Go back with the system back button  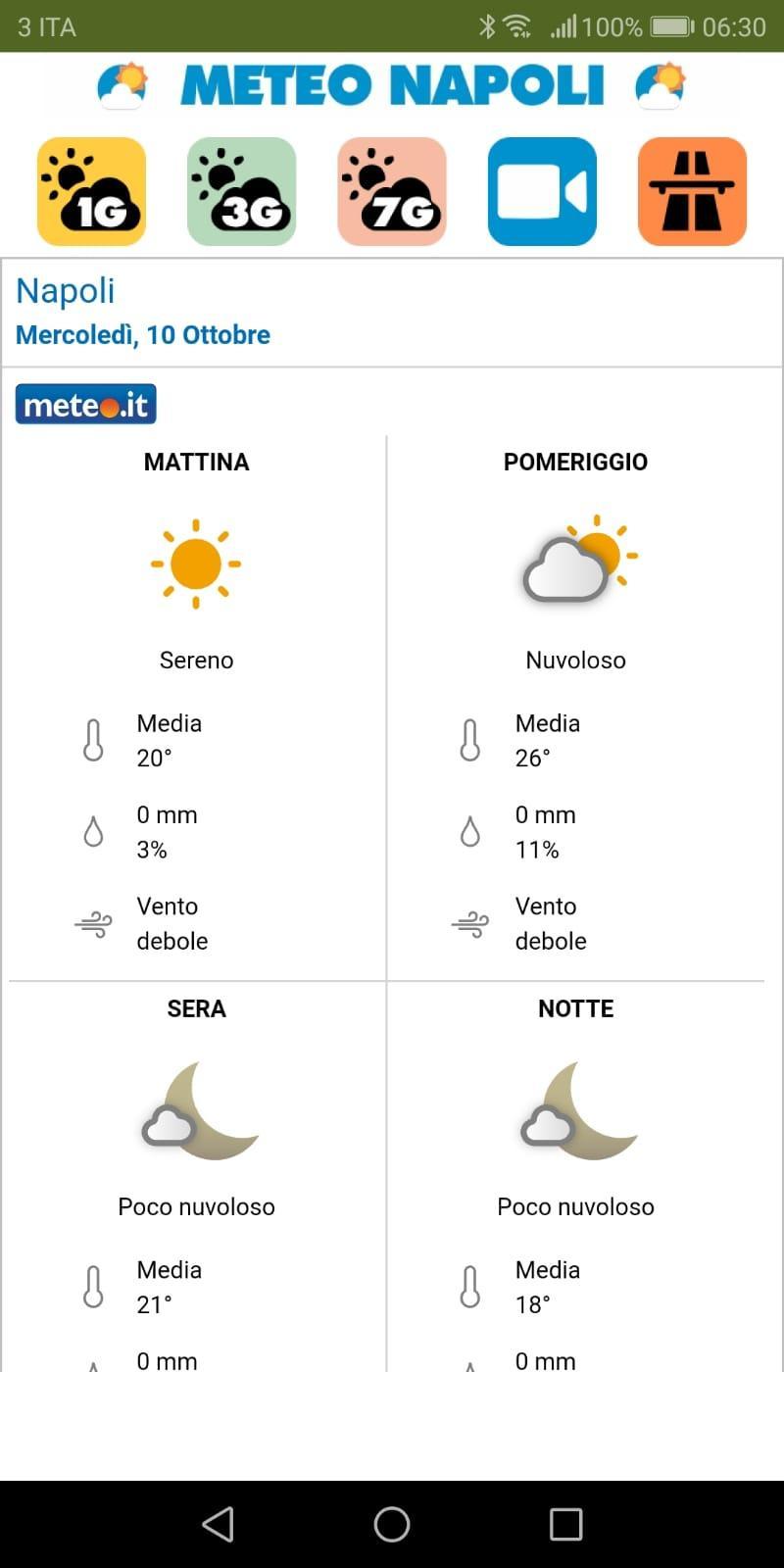(x=218, y=1524)
